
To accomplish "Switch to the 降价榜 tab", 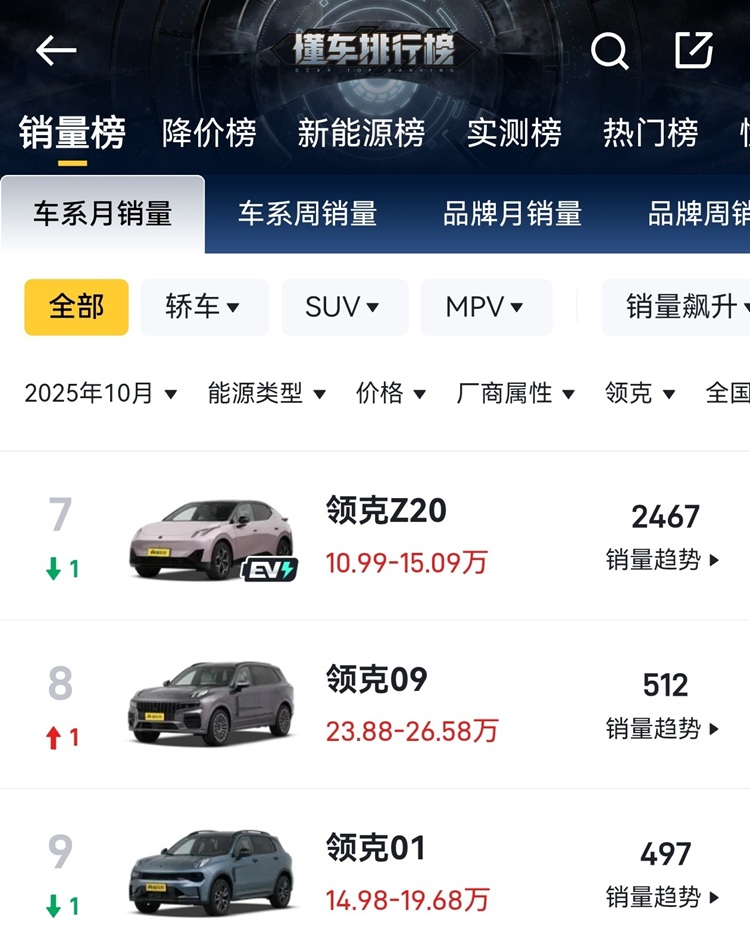I will (x=209, y=133).
